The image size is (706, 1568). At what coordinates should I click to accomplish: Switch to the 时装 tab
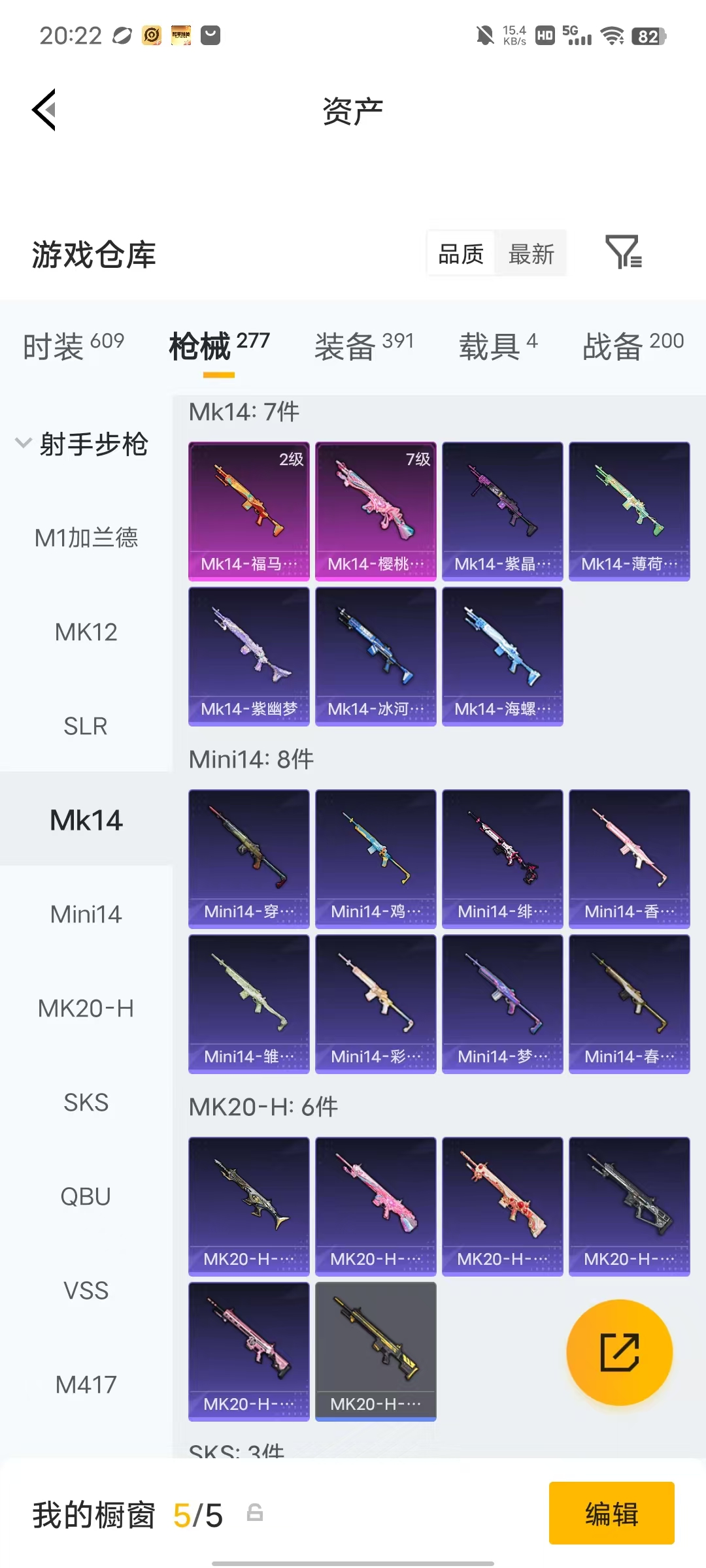pyautogui.click(x=73, y=346)
